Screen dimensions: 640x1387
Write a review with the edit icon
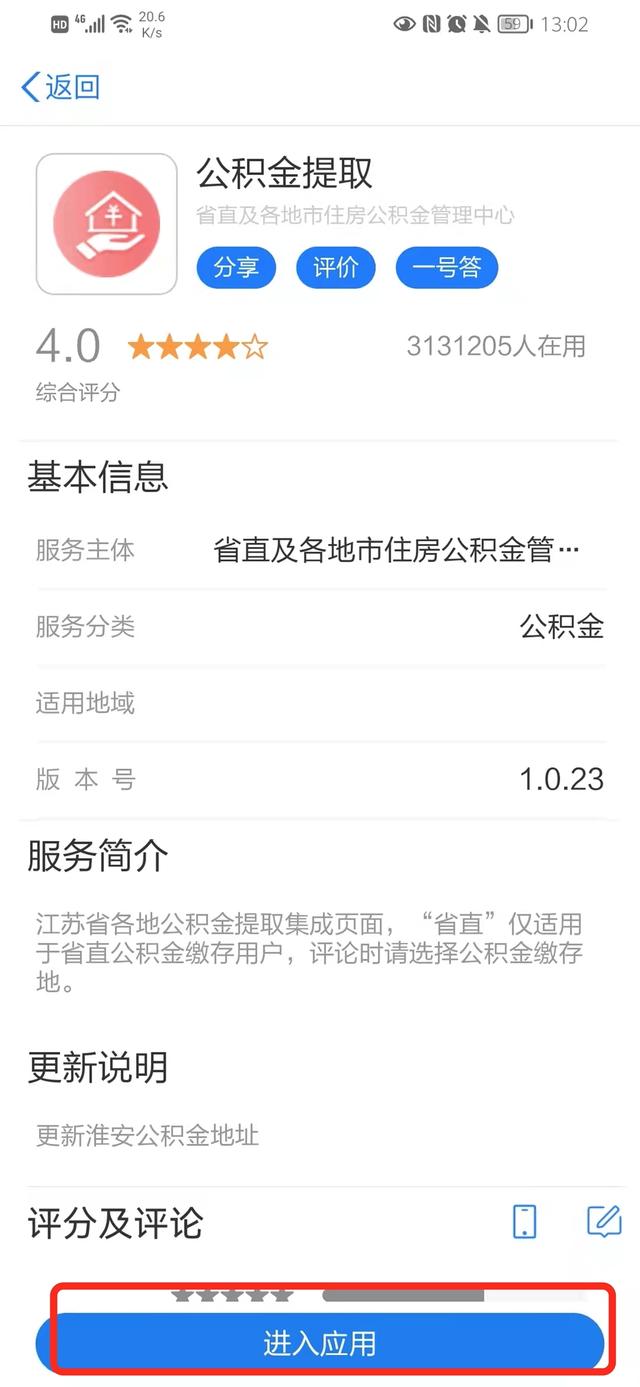pos(604,1221)
